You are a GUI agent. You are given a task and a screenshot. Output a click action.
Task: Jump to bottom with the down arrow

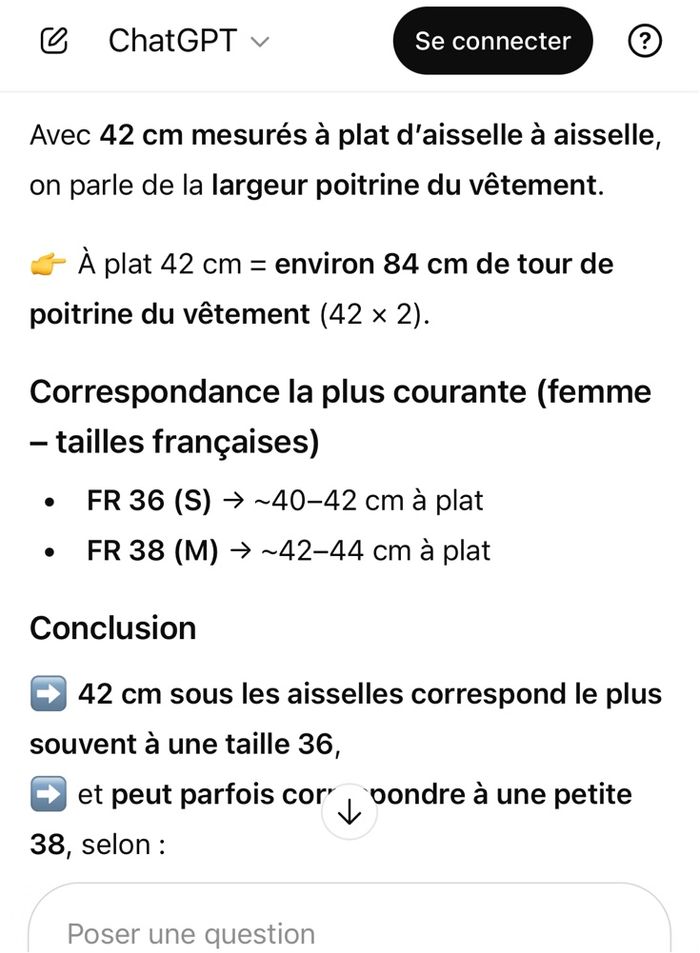[350, 813]
